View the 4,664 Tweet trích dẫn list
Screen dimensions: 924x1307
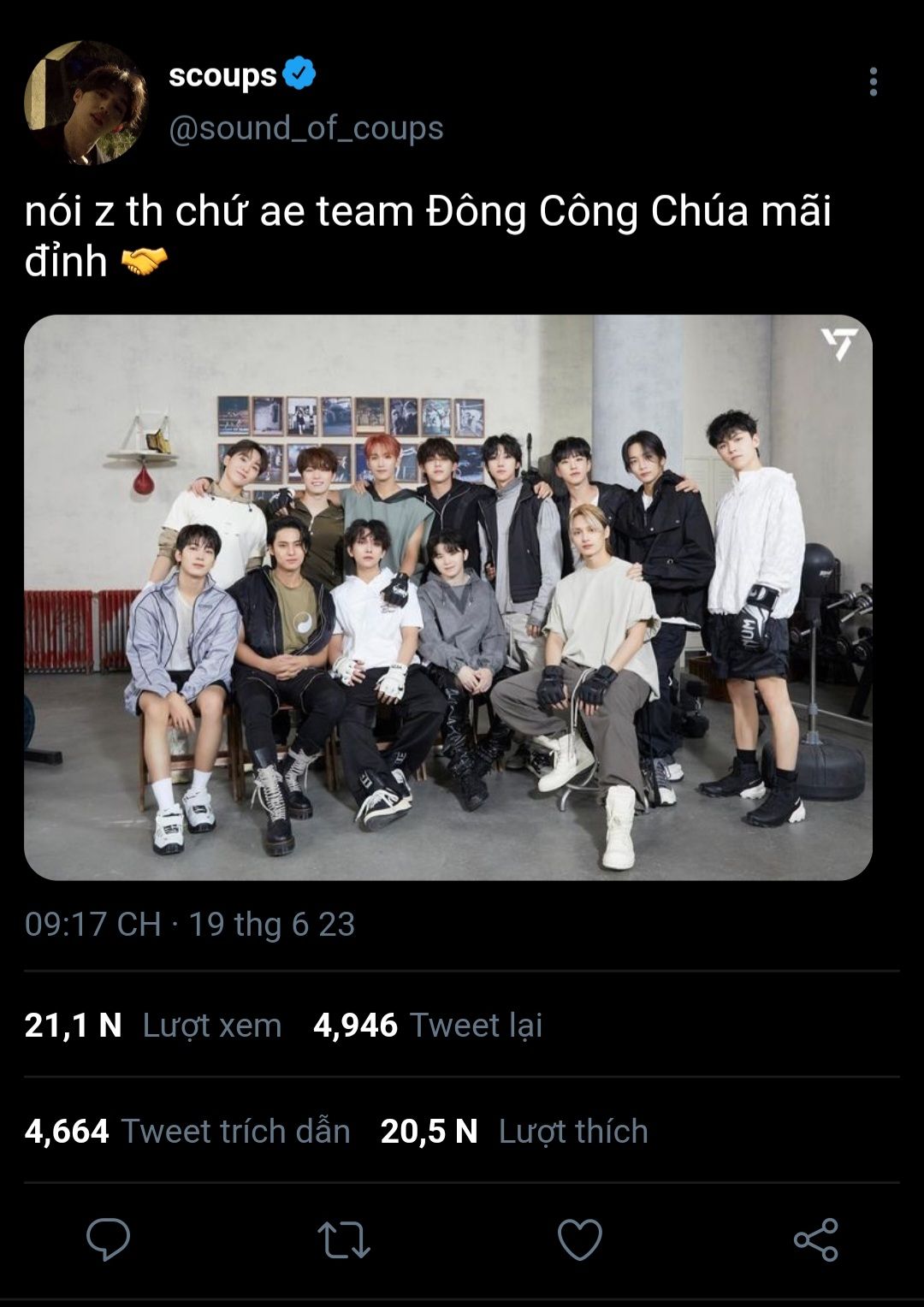coord(187,1131)
